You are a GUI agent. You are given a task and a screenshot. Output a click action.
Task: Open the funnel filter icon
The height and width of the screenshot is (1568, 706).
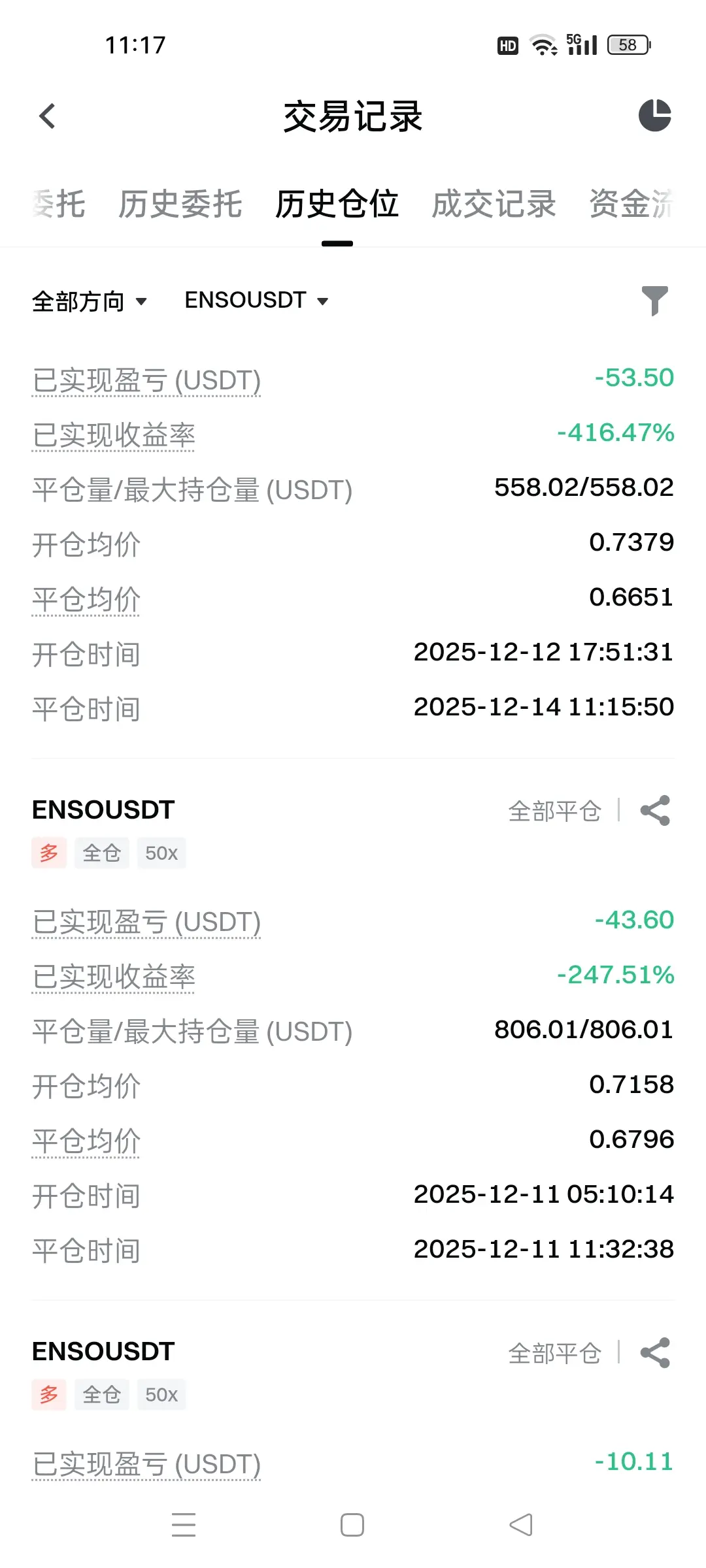pyautogui.click(x=654, y=301)
